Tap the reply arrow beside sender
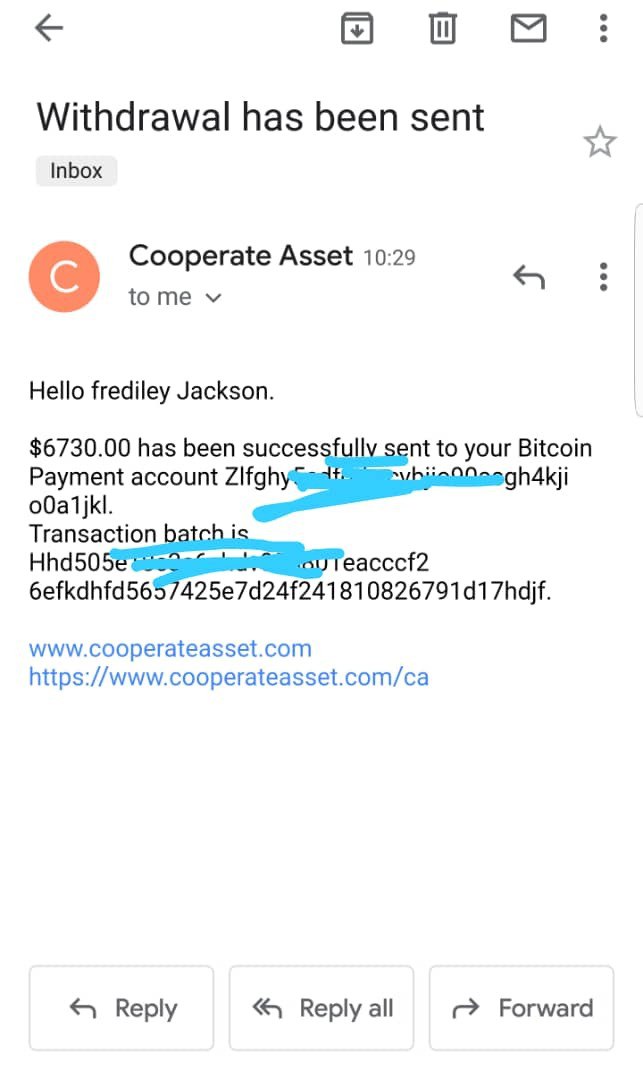Viewport: 643px width, 1080px height. tap(528, 276)
